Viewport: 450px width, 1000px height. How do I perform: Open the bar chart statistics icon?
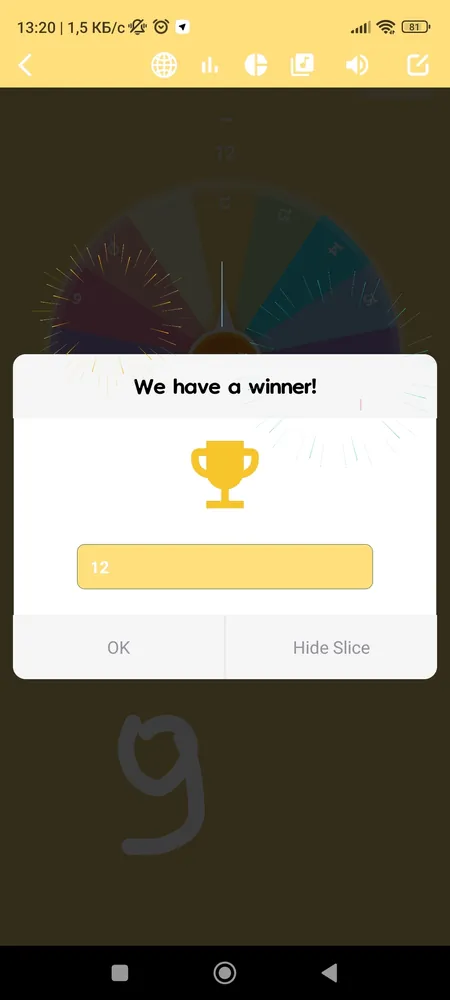pos(210,65)
